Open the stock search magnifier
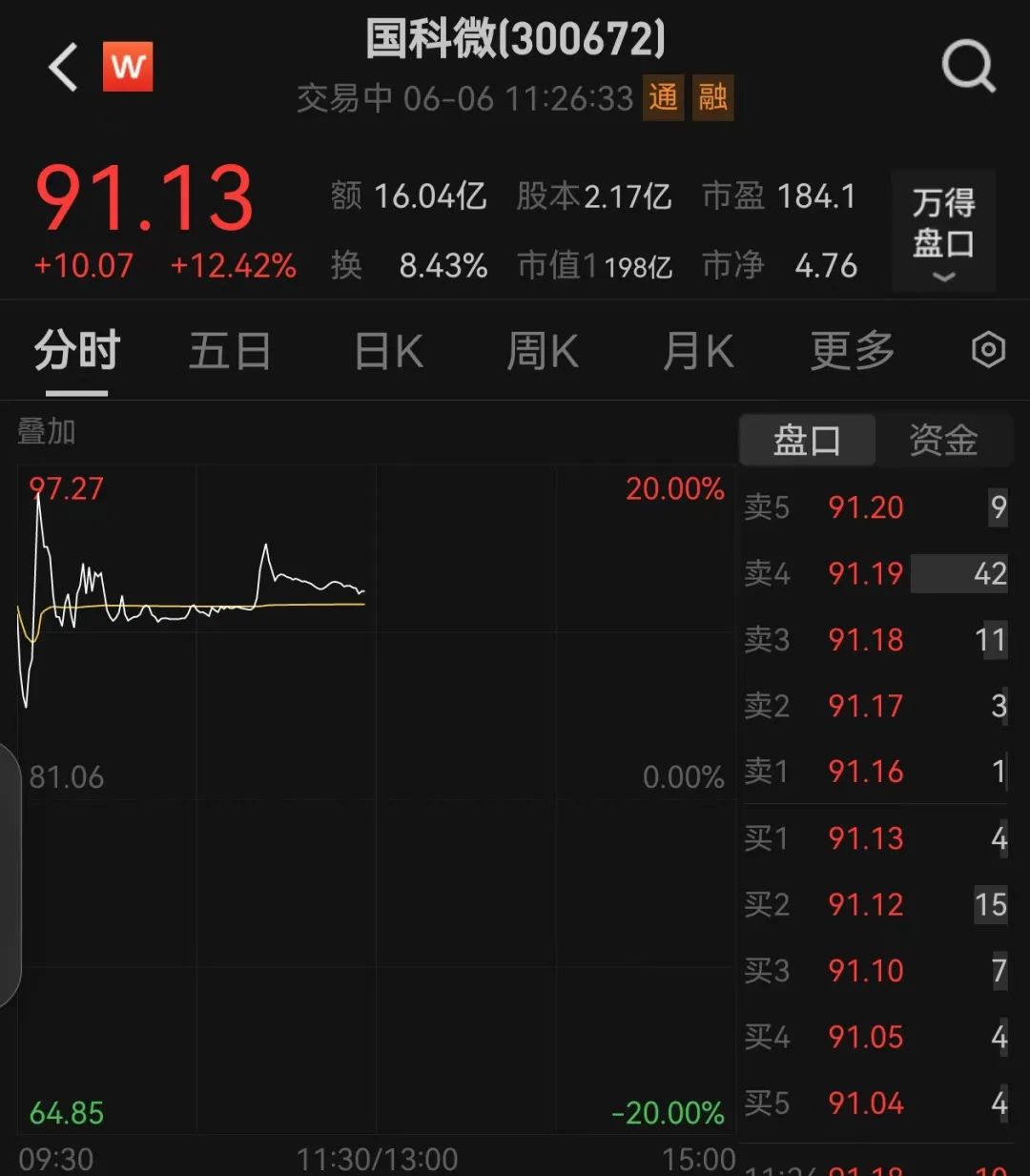This screenshot has width=1030, height=1176. point(968,67)
